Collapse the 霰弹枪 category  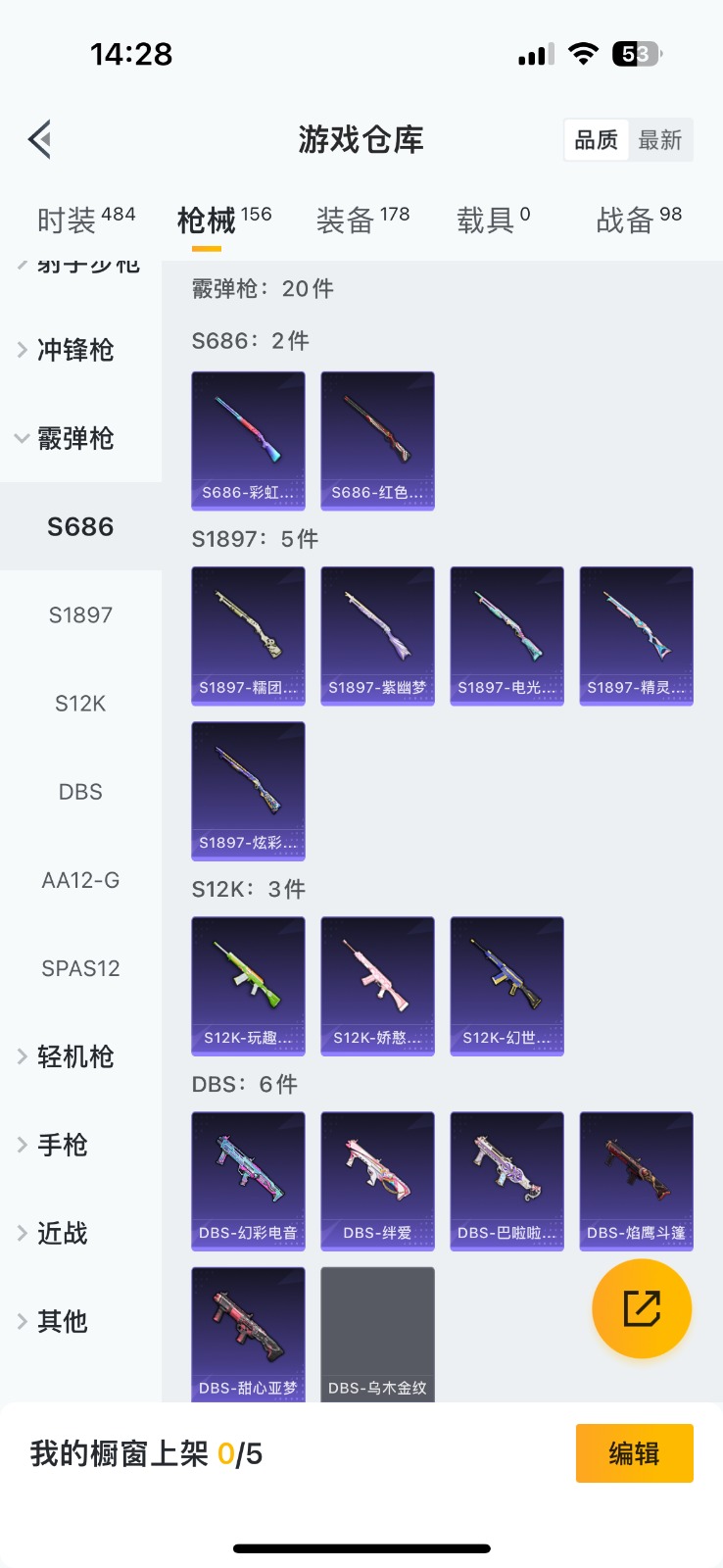click(x=75, y=438)
